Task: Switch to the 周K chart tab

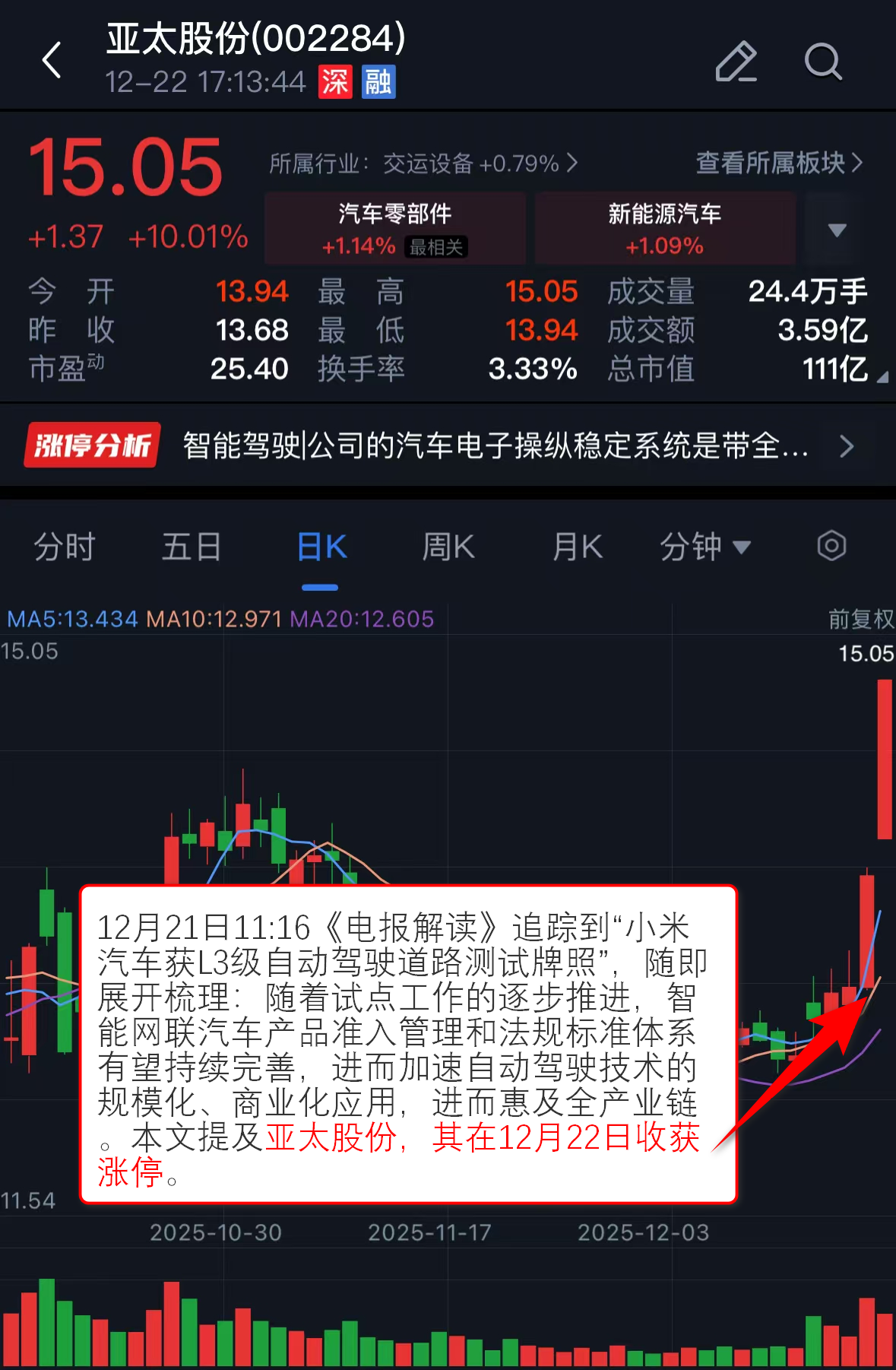Action: (x=448, y=547)
